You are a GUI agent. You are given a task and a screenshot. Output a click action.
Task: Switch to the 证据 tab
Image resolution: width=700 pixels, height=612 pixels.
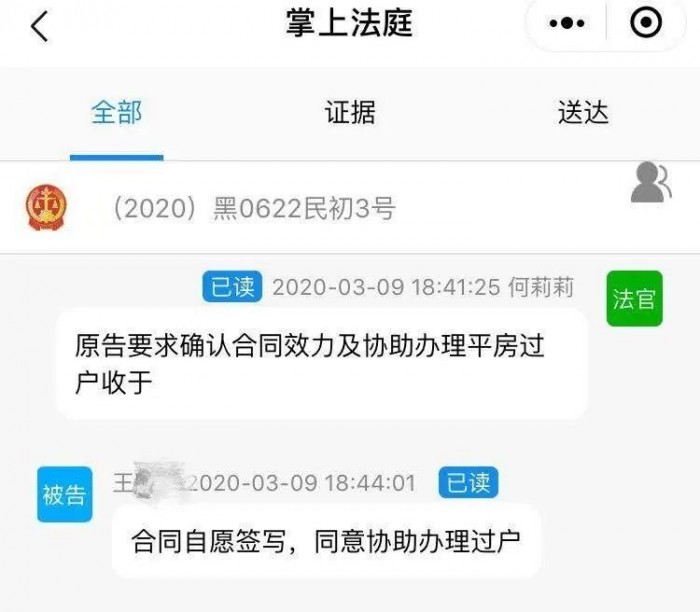pyautogui.click(x=350, y=112)
